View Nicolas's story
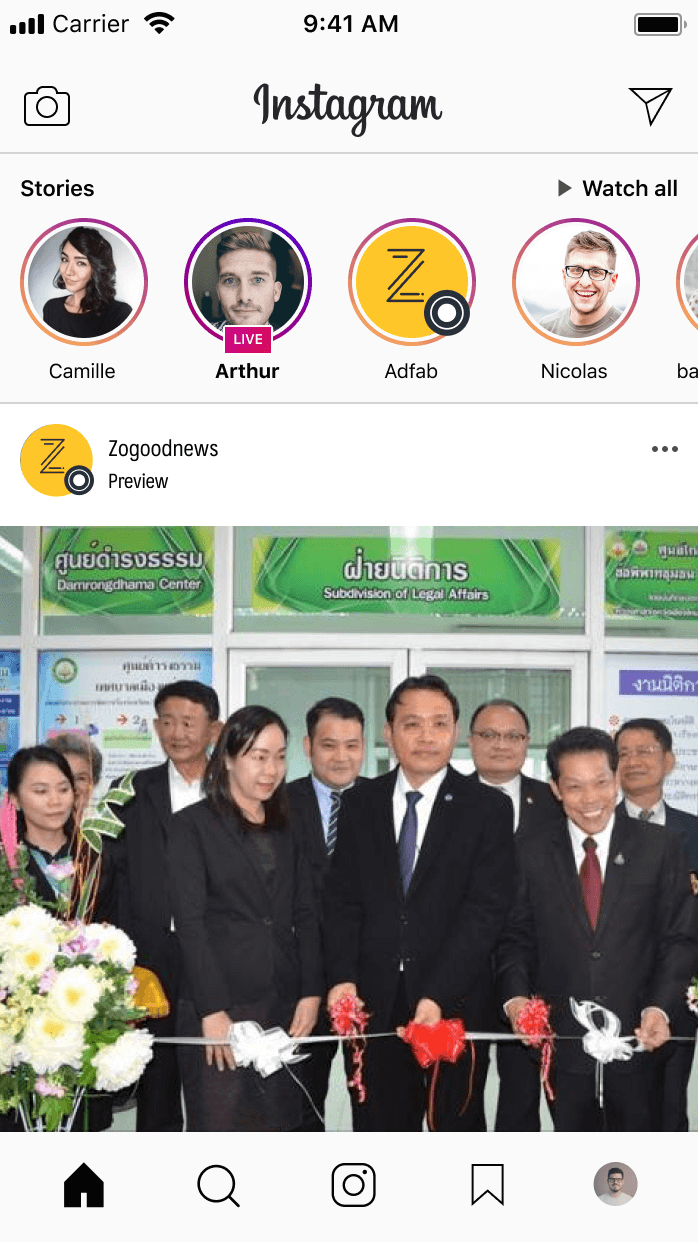 point(575,282)
